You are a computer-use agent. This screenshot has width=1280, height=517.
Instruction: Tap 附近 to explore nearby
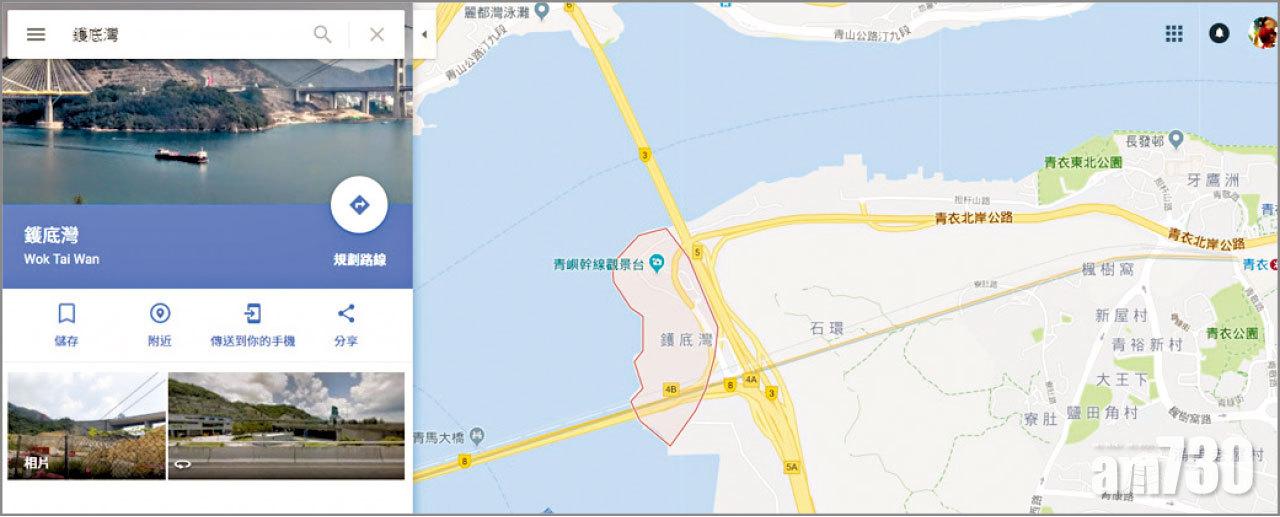pos(160,326)
